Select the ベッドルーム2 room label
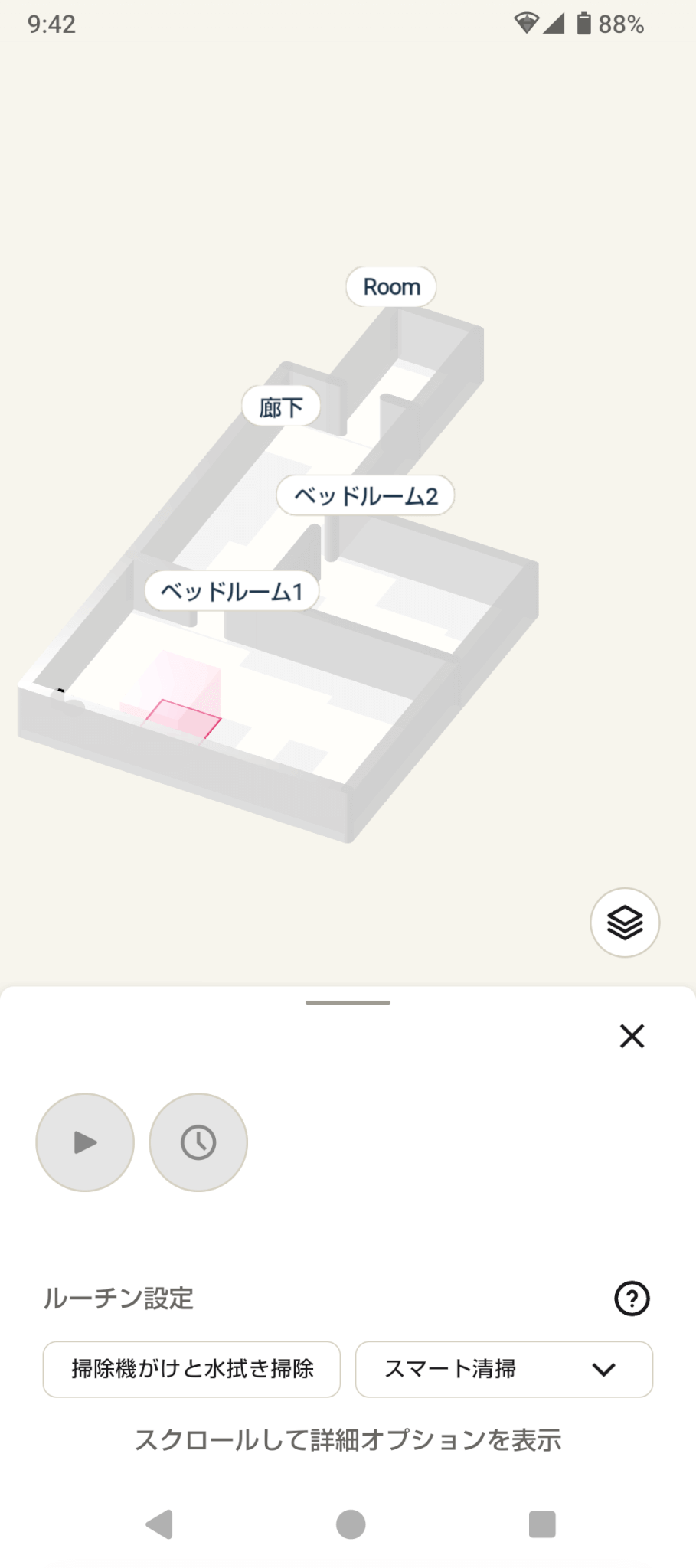The image size is (696, 1568). pyautogui.click(x=366, y=495)
